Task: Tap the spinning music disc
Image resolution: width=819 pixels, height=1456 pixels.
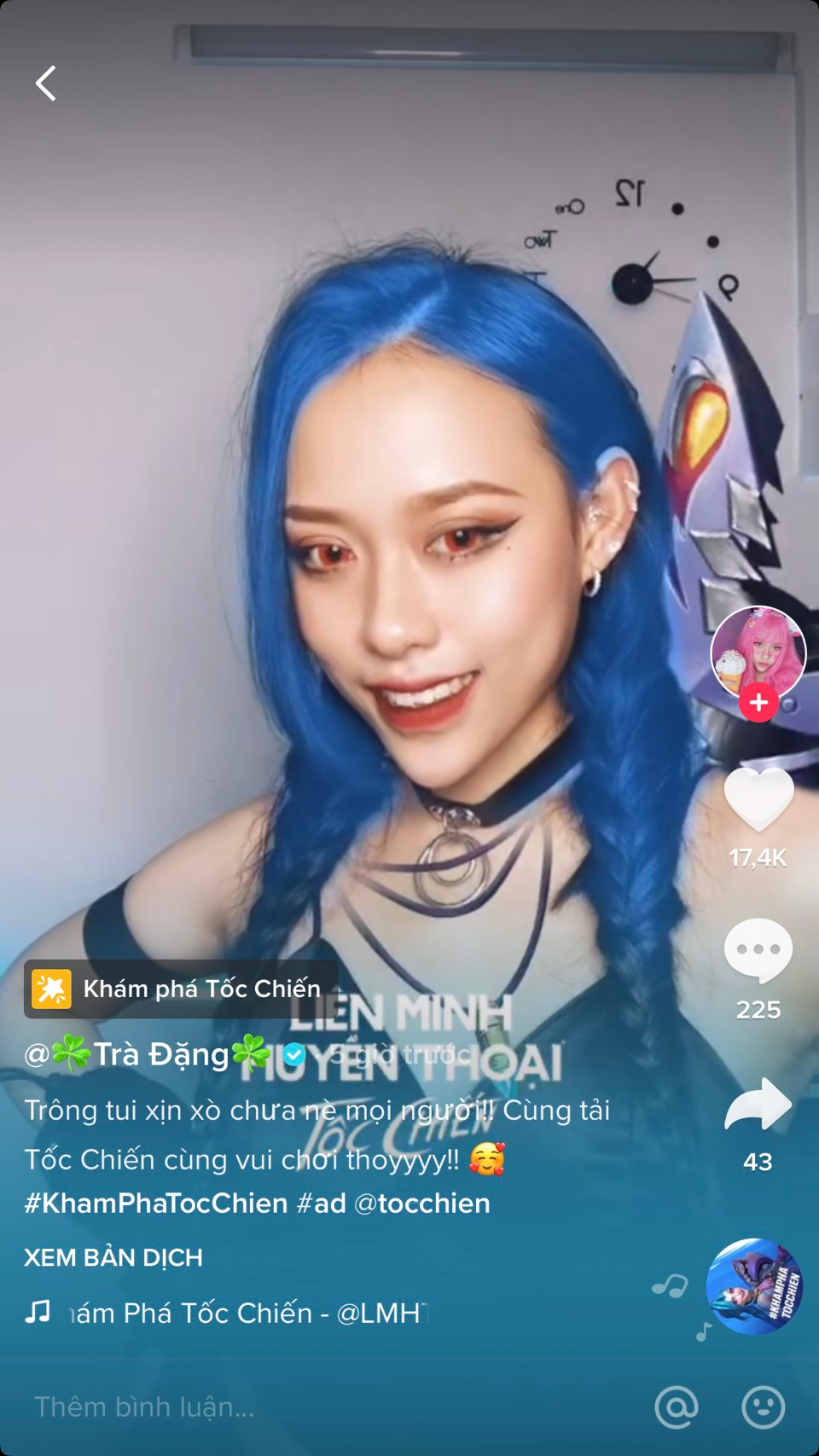Action: pos(758,1288)
